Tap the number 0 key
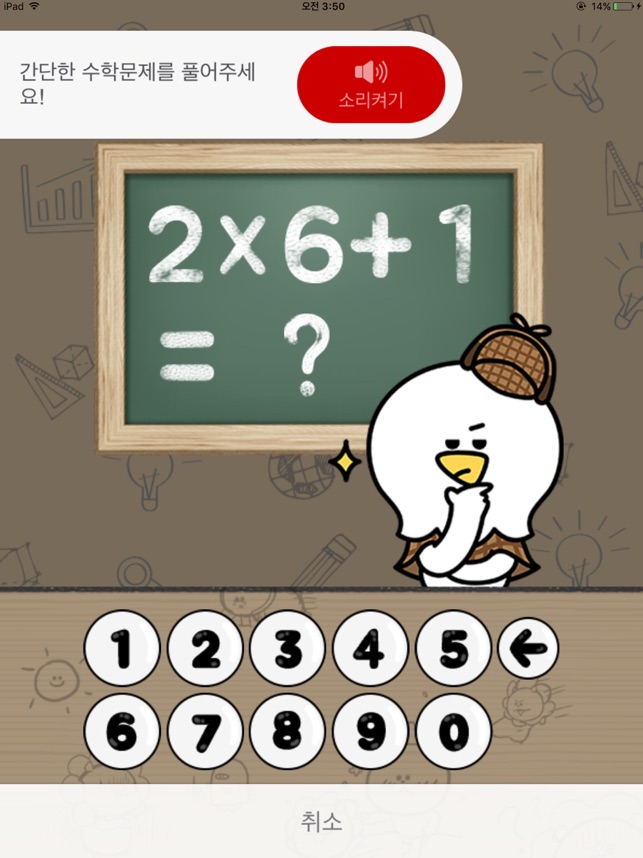This screenshot has height=858, width=643. [453, 731]
